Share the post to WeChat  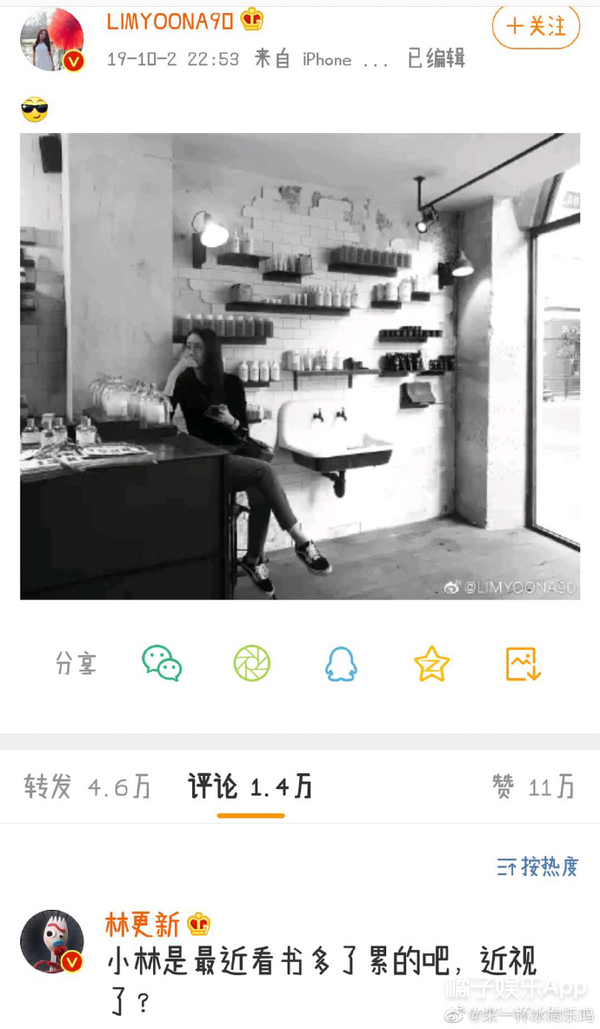click(x=162, y=663)
